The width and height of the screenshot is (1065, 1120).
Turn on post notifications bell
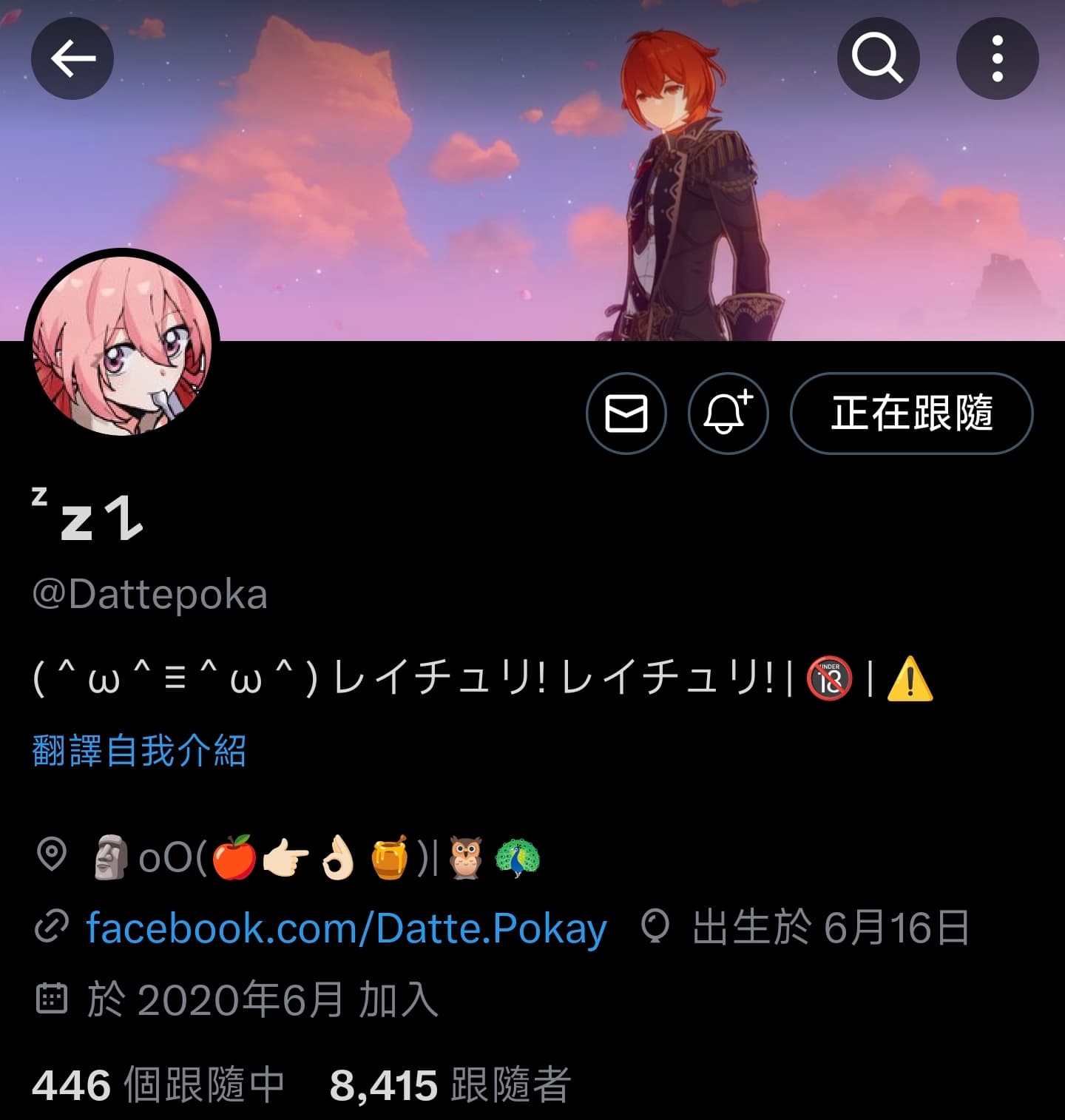pos(728,414)
